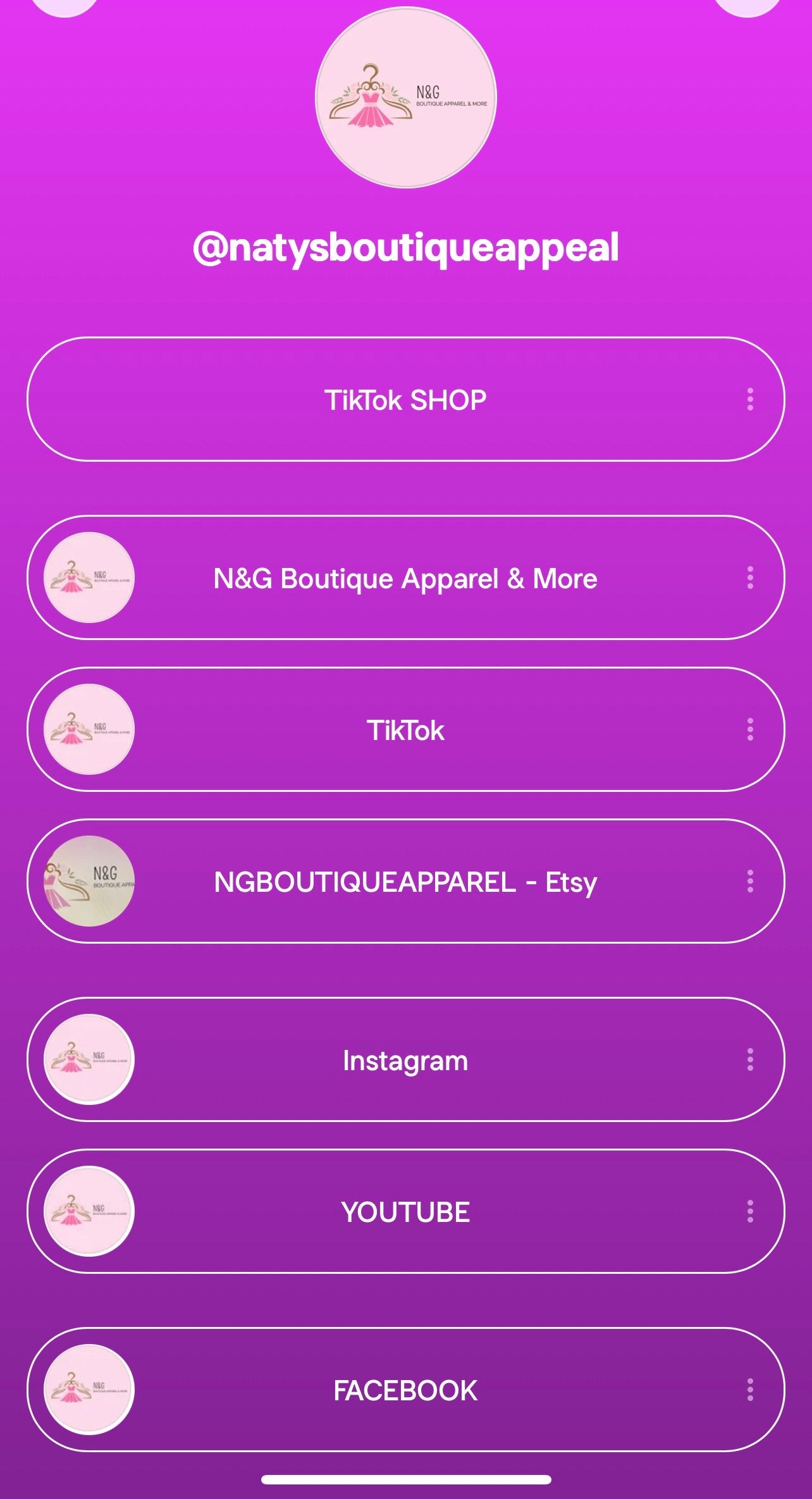Open the NGBOUTIQUEAPPAREL - Etsy link
This screenshot has width=812, height=1499.
coord(406,883)
